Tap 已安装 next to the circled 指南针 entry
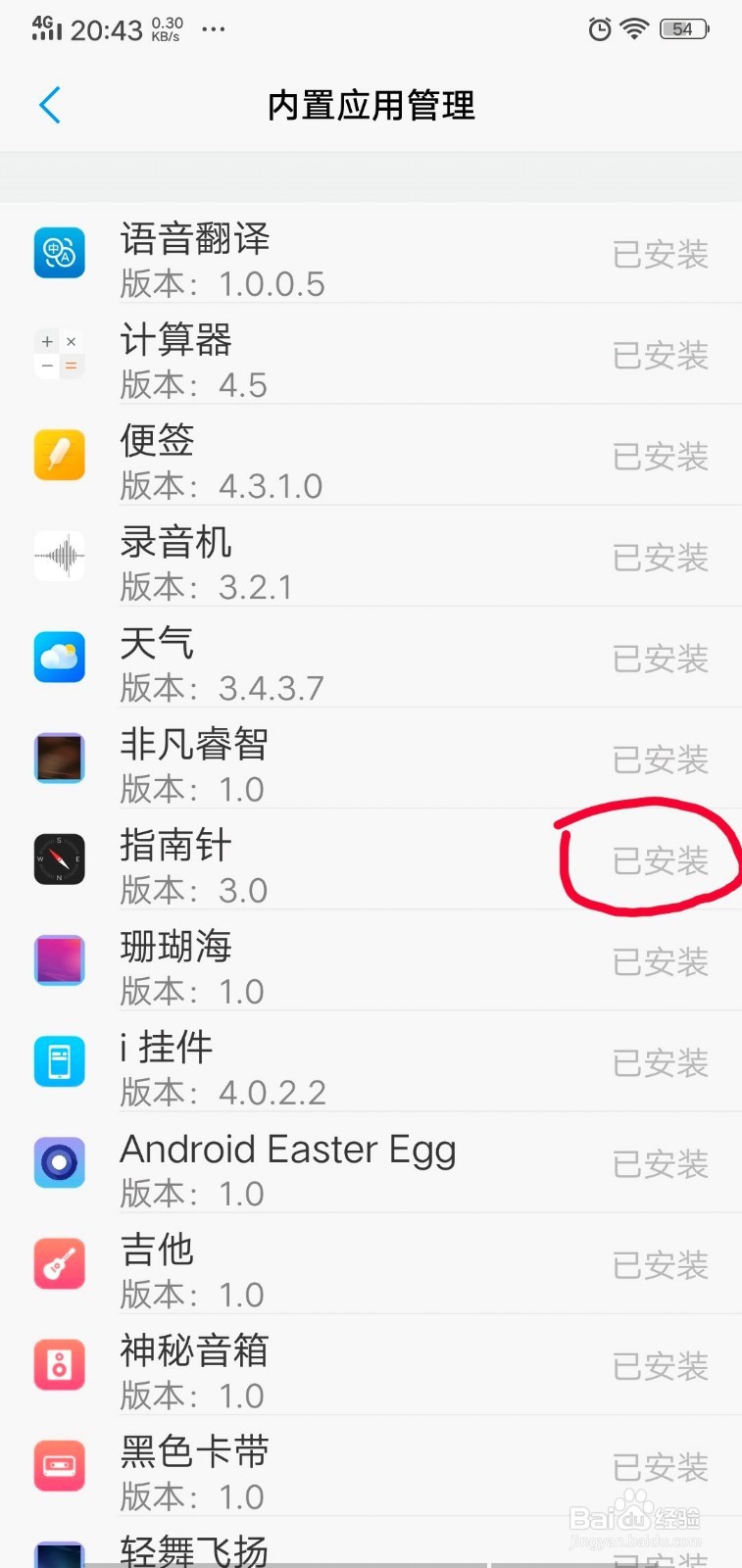Viewport: 742px width, 1568px height. tap(660, 859)
